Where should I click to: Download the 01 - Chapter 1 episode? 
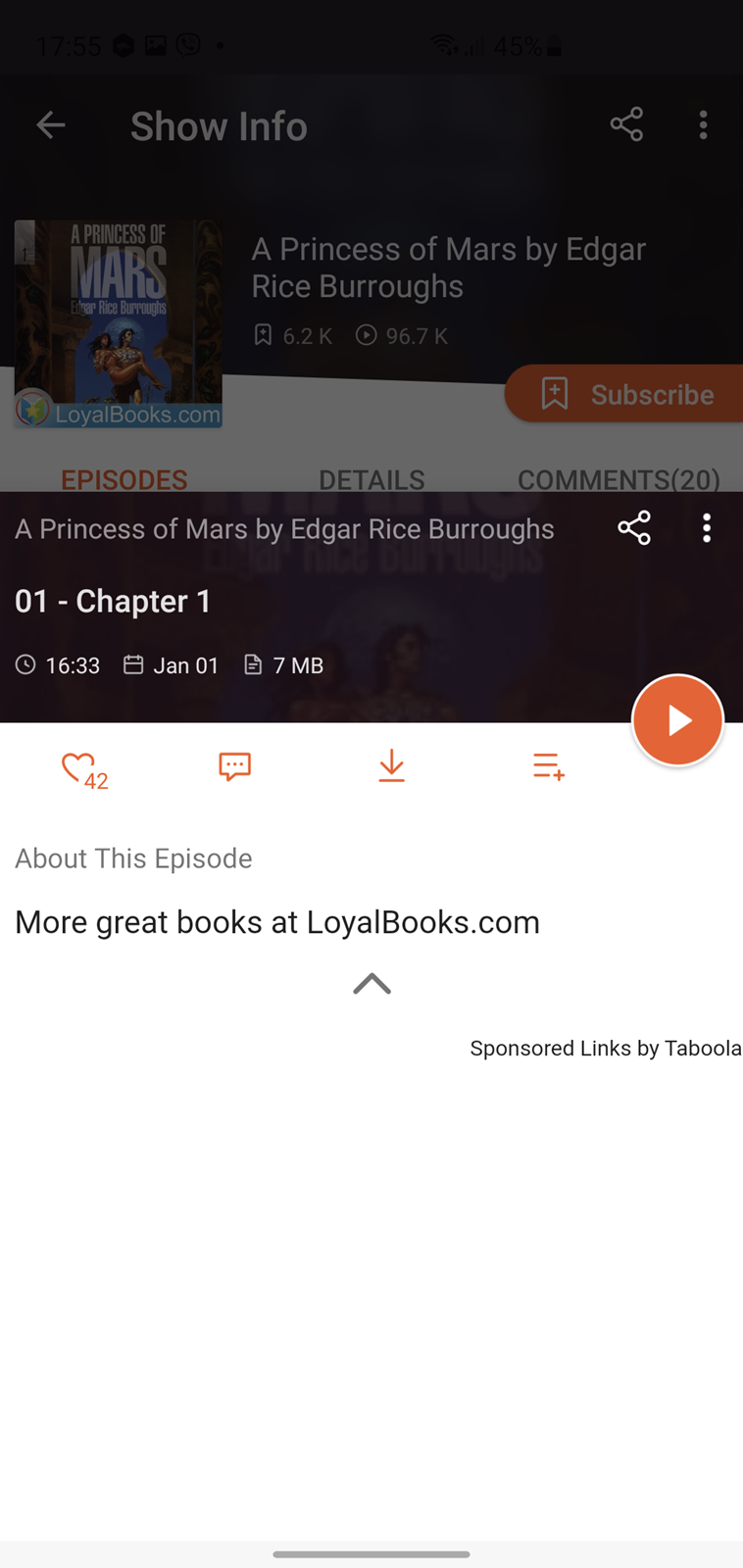coord(391,766)
